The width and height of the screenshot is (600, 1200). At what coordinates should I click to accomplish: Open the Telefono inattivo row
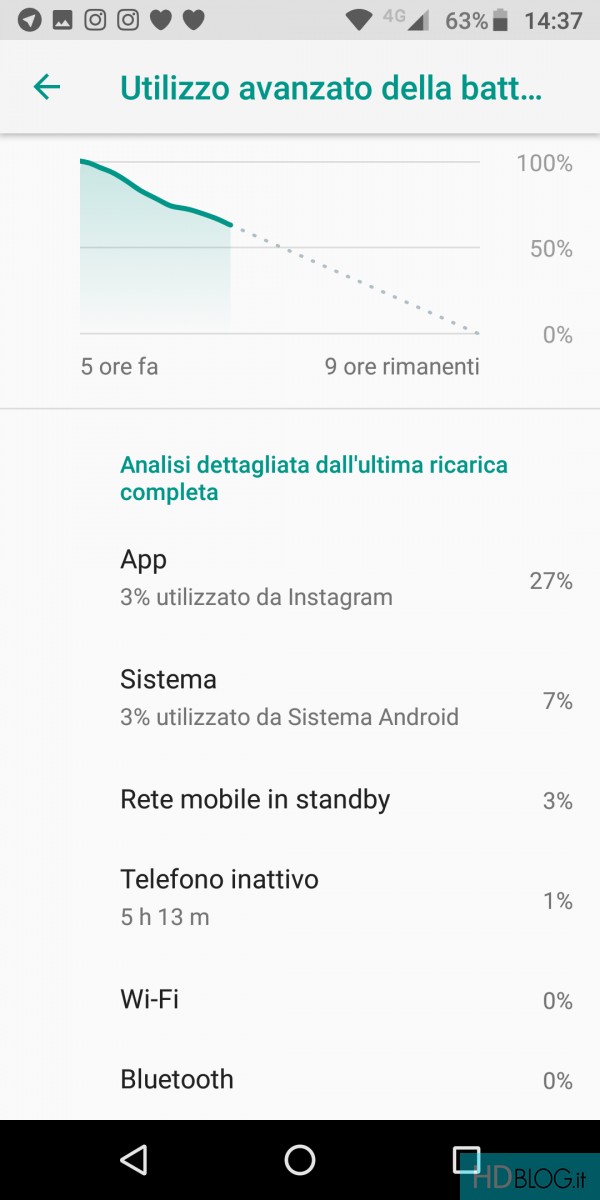click(x=300, y=897)
